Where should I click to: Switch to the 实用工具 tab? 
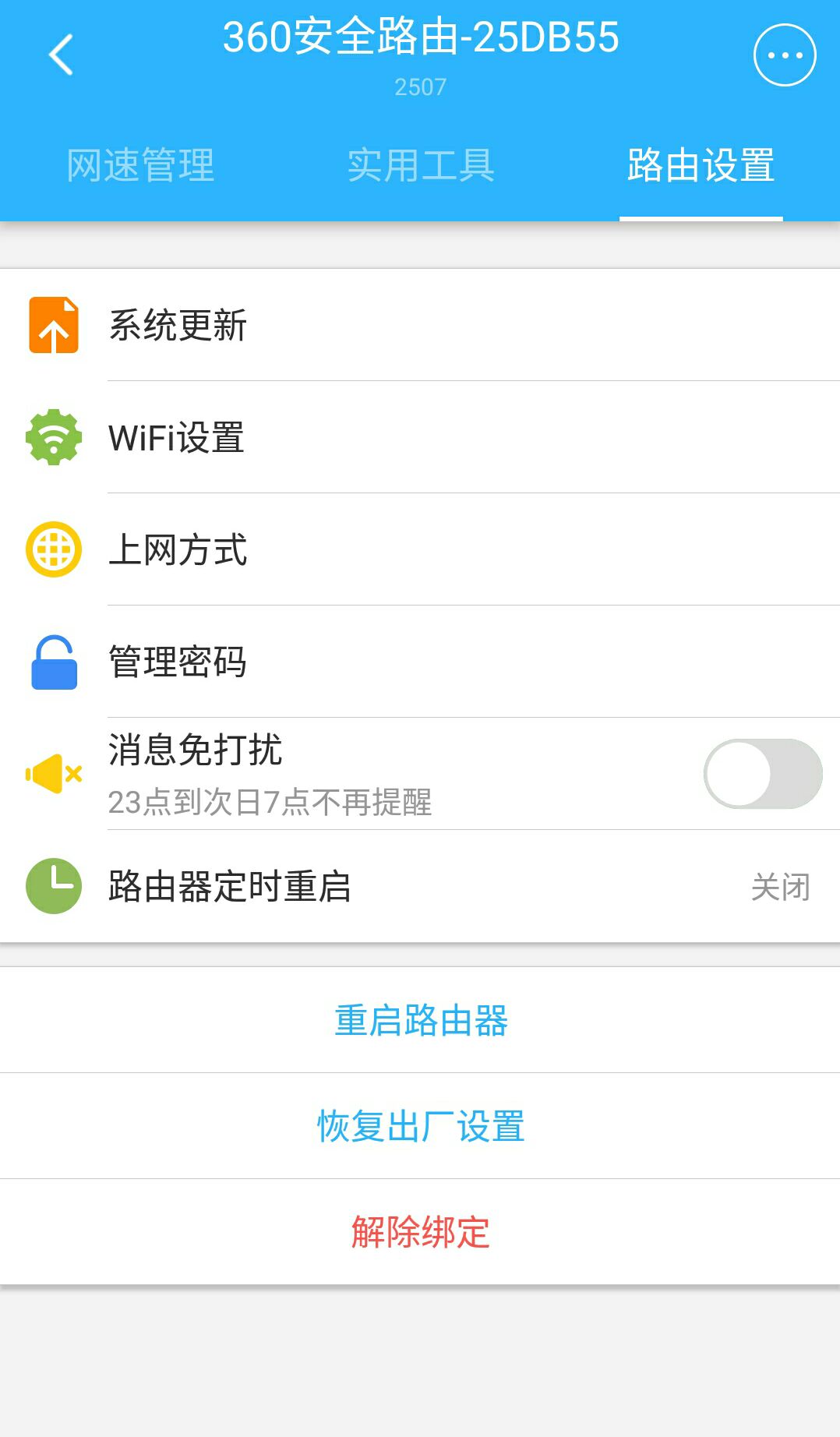click(x=421, y=164)
